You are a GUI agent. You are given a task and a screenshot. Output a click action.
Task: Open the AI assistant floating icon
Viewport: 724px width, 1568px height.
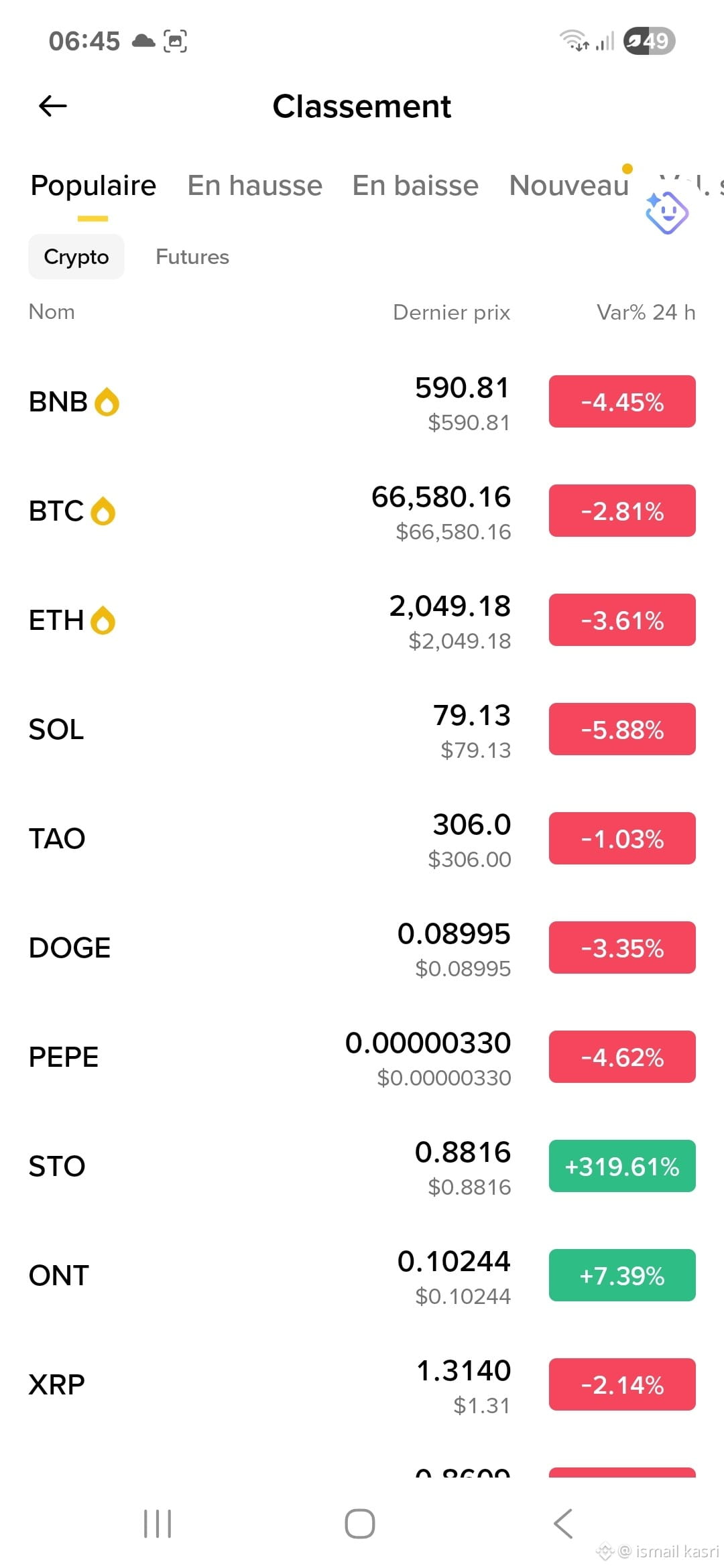coord(667,212)
